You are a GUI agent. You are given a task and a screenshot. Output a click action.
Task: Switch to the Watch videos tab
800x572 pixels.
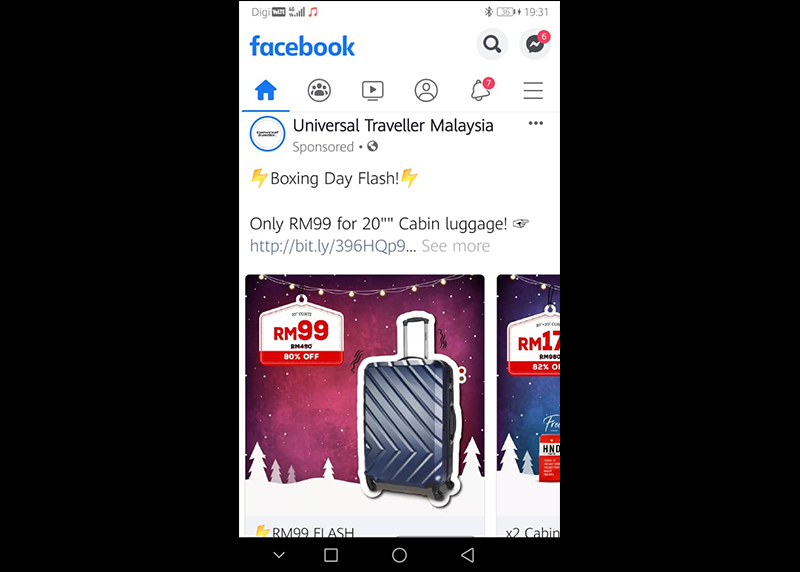point(372,91)
